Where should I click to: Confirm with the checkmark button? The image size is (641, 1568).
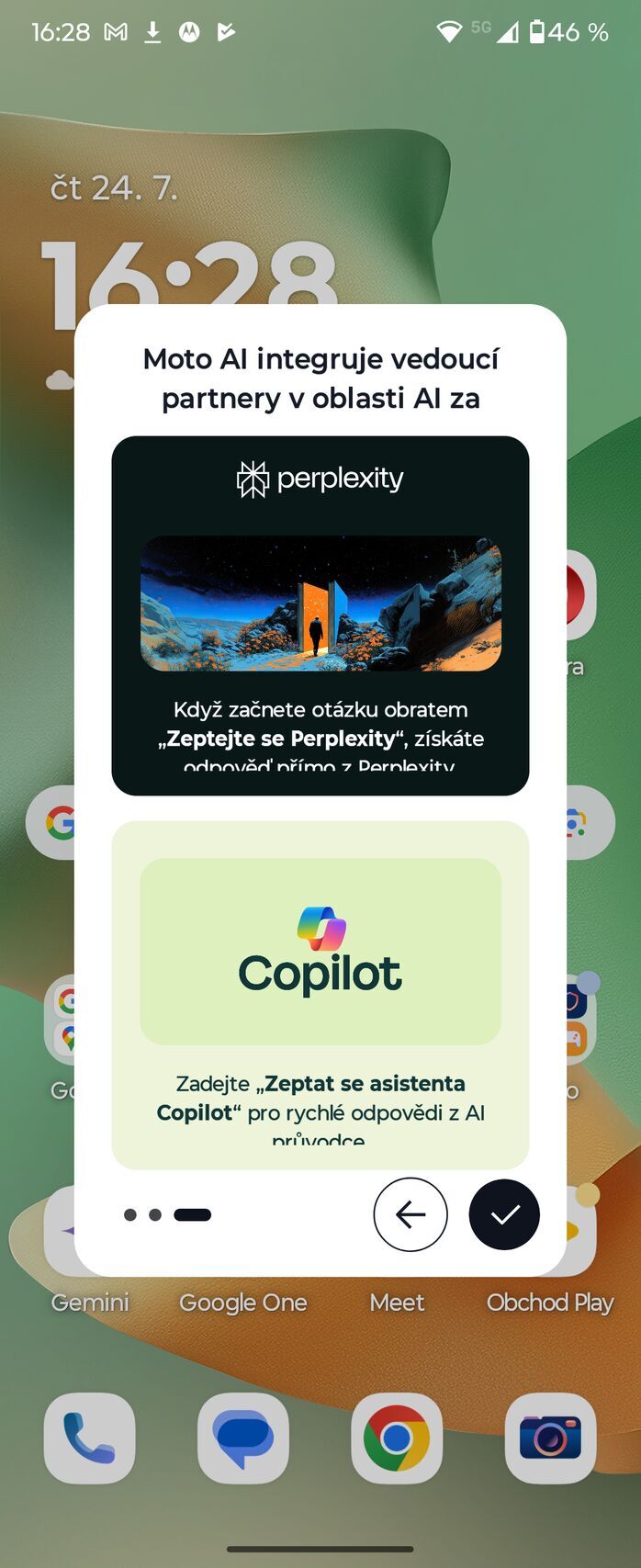point(504,1214)
